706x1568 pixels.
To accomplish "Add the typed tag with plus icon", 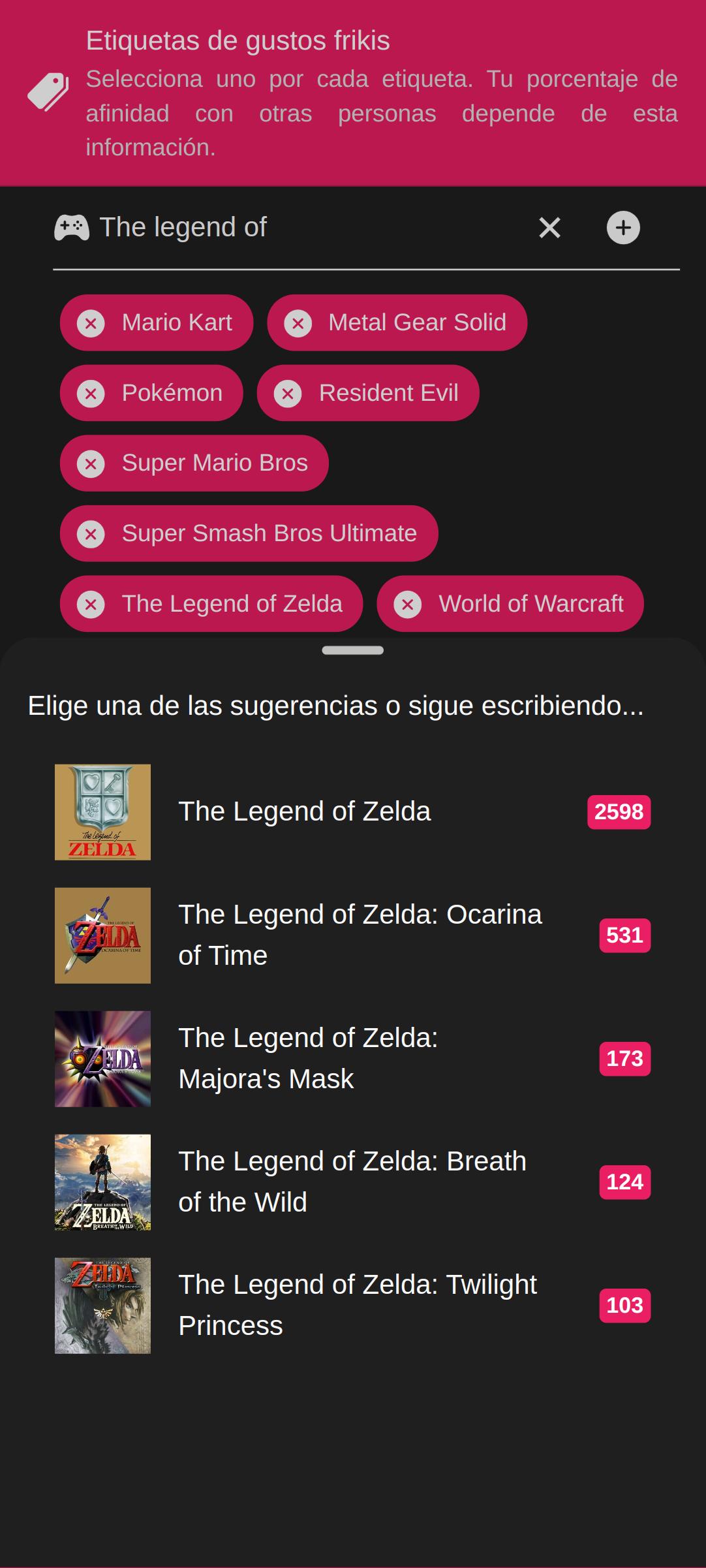I will pos(623,228).
